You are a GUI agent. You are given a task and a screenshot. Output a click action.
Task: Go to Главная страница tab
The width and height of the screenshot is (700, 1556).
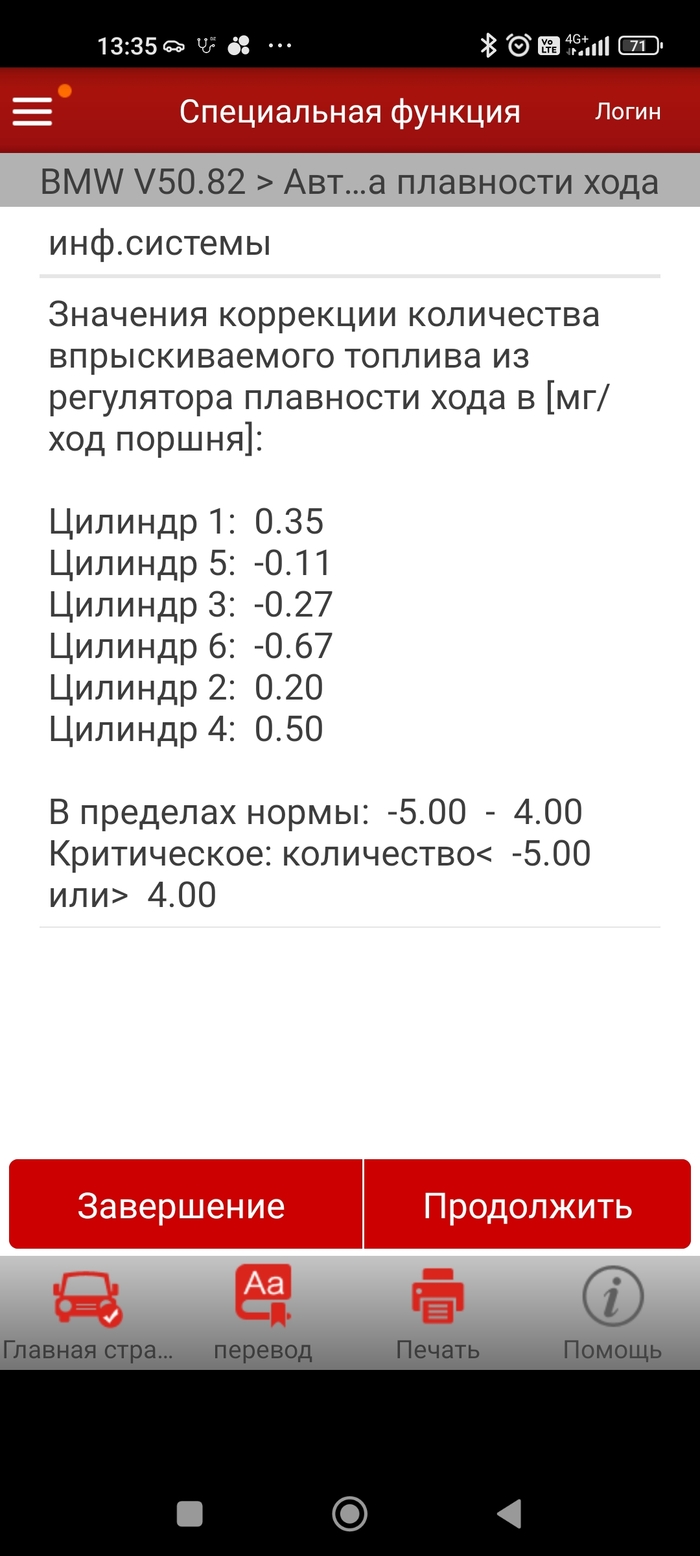coord(87,1312)
